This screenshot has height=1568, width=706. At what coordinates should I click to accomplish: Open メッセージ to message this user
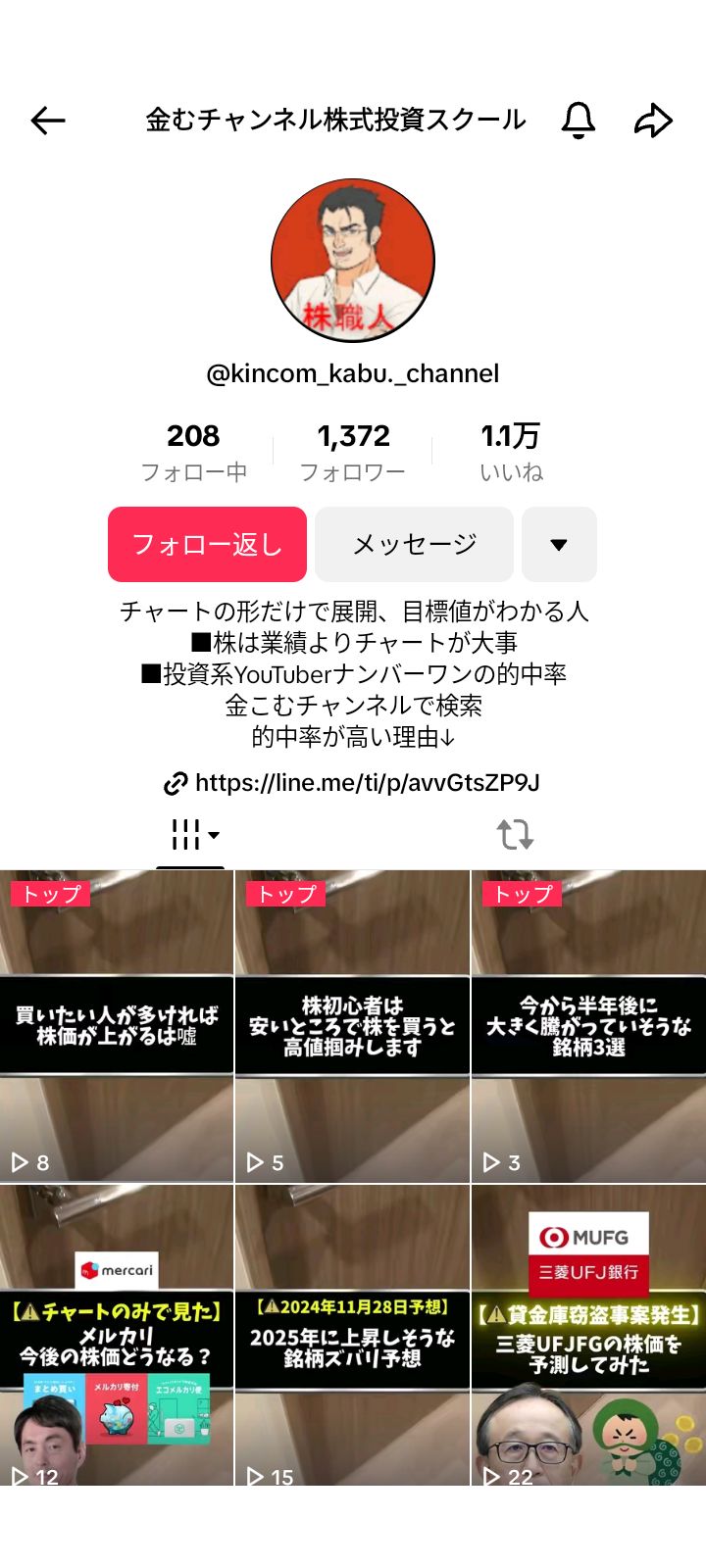[414, 544]
